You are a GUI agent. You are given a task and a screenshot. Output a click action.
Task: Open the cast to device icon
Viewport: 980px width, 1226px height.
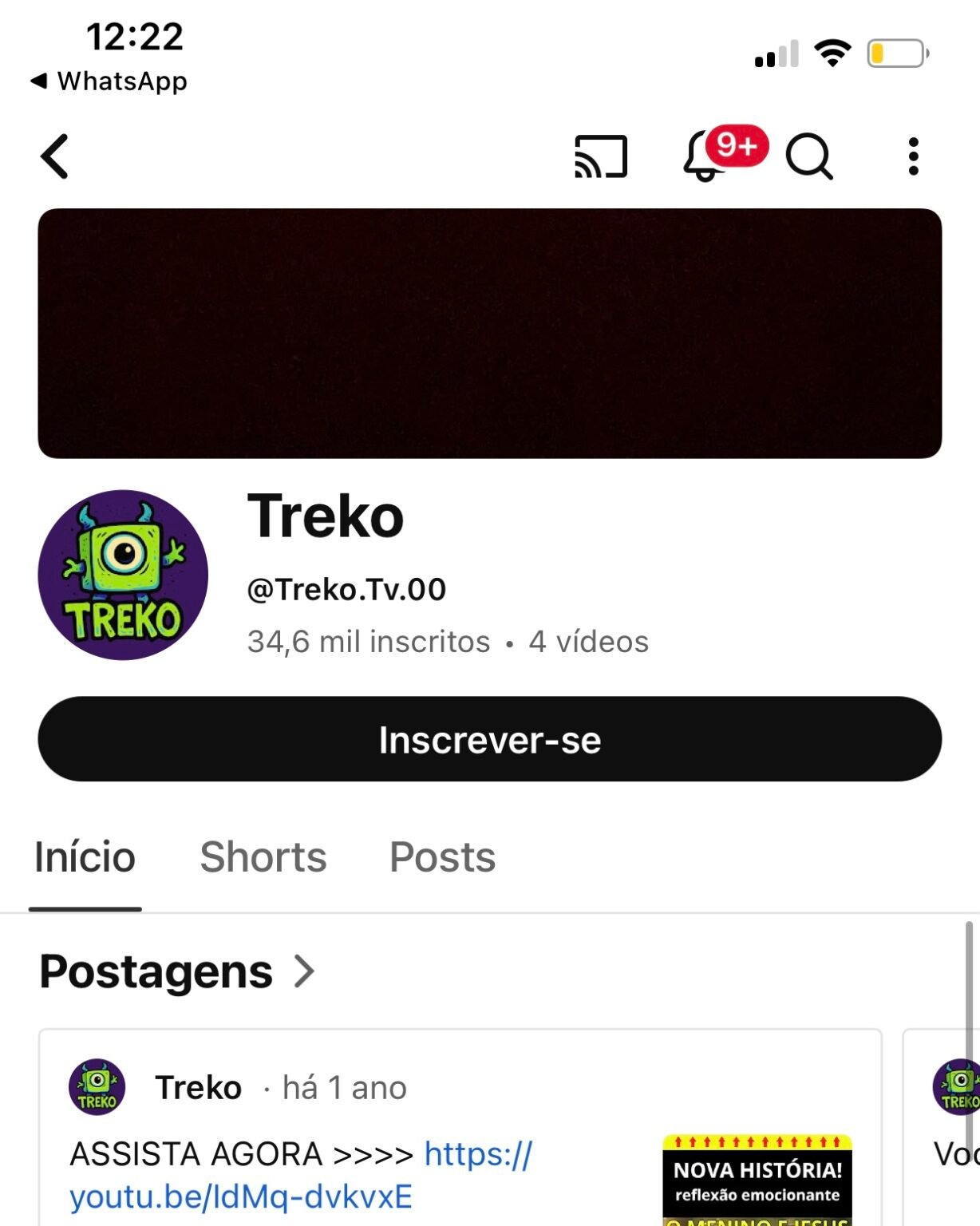point(601,156)
